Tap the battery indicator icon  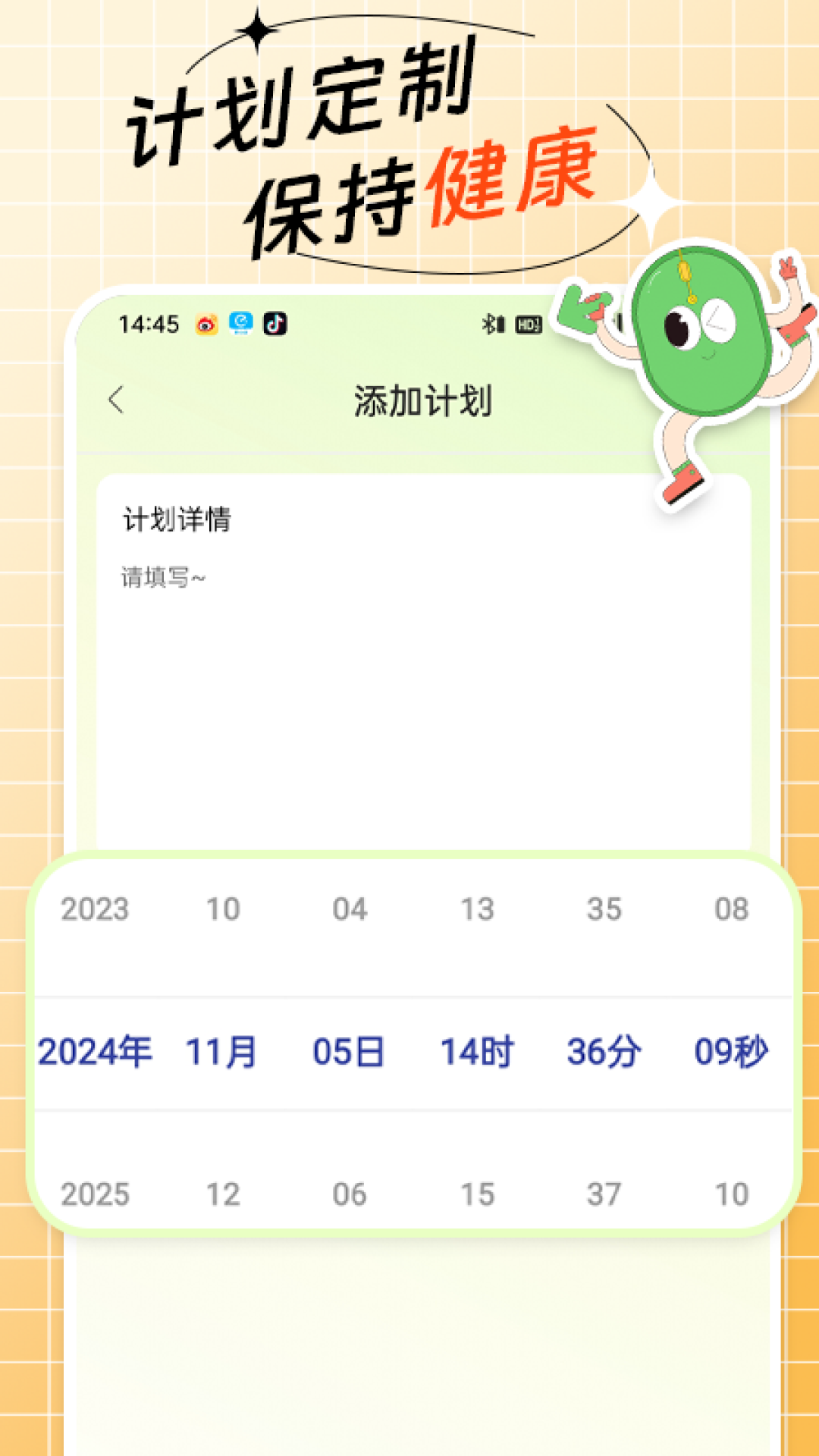[500, 322]
